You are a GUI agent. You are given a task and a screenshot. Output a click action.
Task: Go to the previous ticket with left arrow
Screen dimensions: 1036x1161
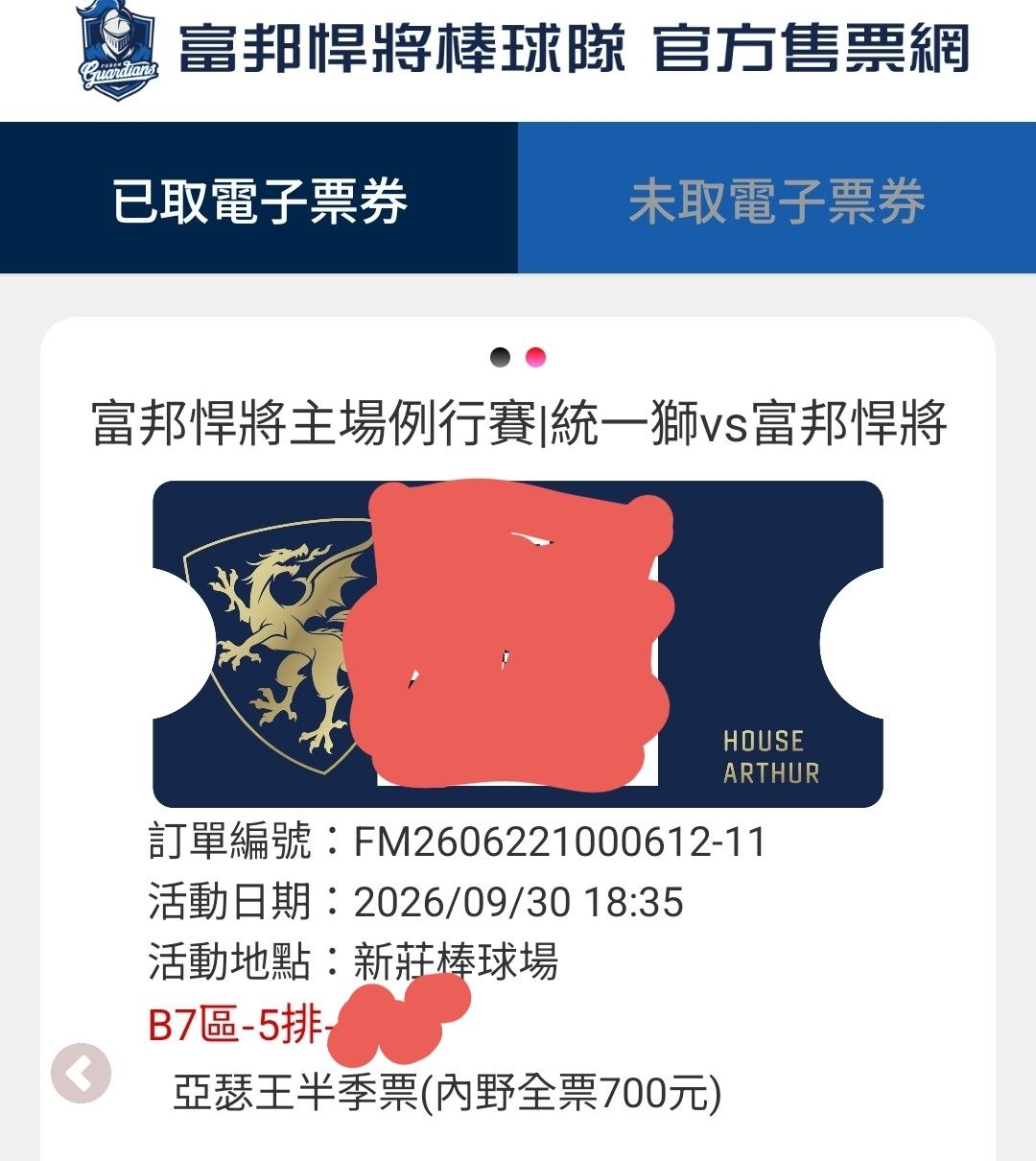coord(81,1074)
